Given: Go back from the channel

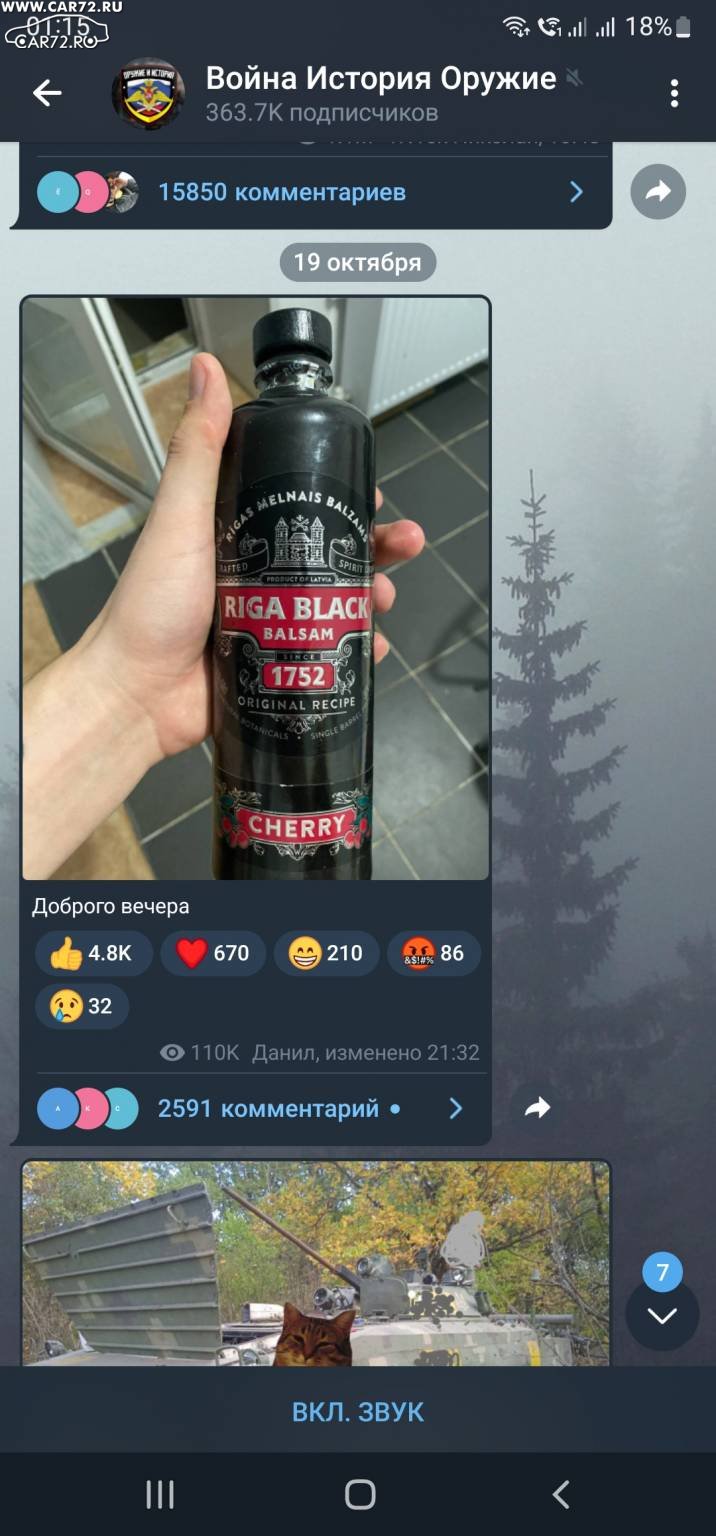Looking at the screenshot, I should click(x=47, y=94).
